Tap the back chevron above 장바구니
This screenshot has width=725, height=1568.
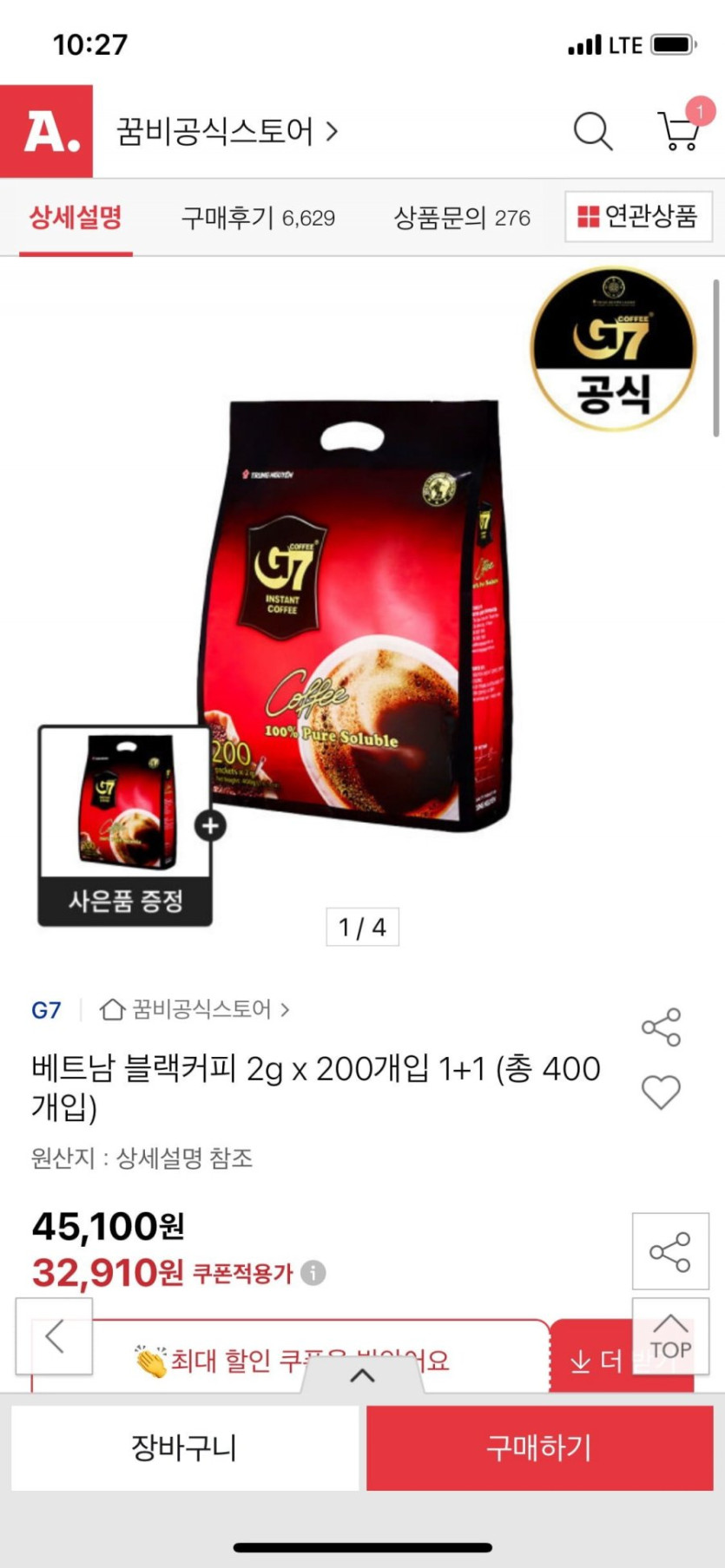55,1337
